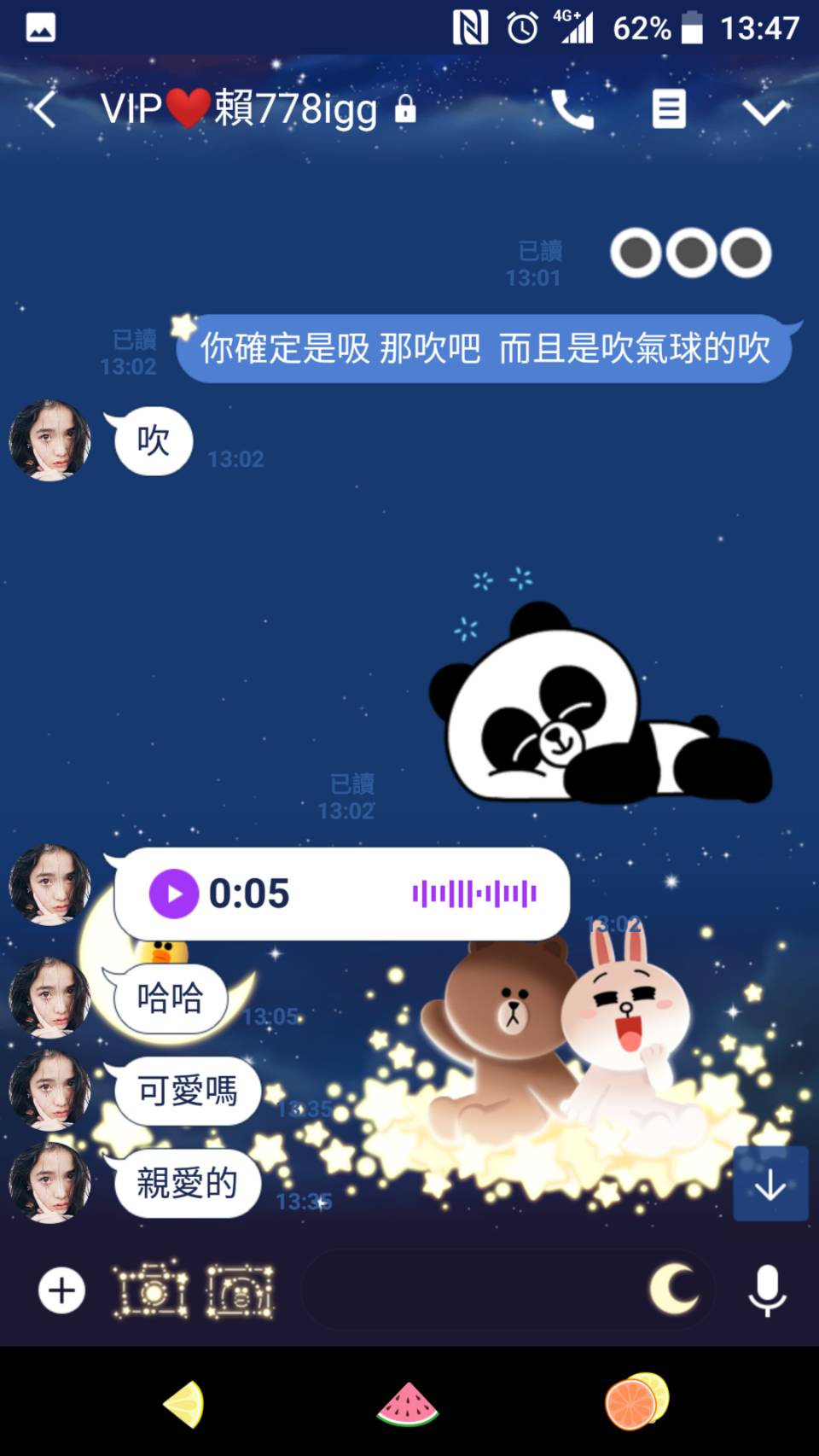Expand the chat options chevron
819x1456 pixels.
764,111
